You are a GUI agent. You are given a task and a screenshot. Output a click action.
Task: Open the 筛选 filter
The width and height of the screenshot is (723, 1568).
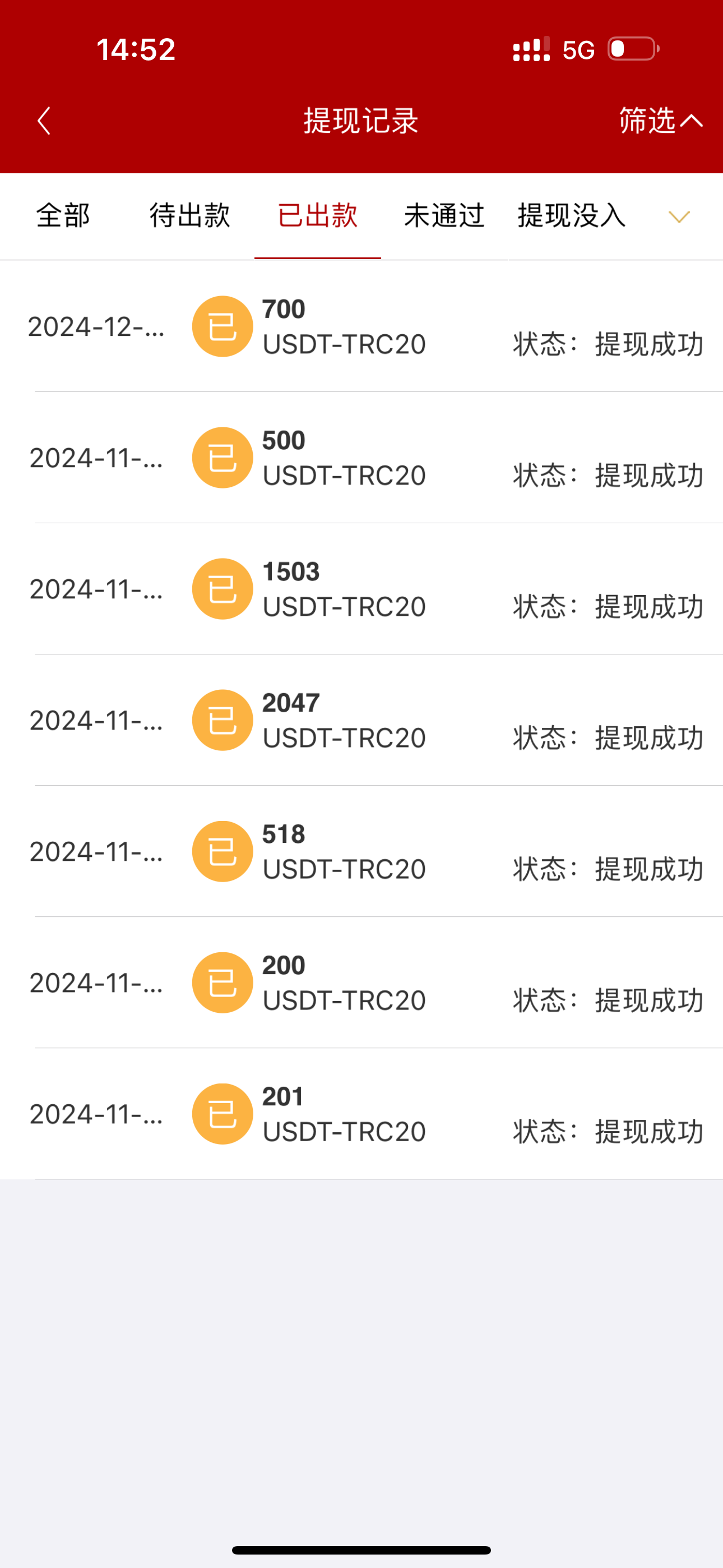tap(660, 121)
